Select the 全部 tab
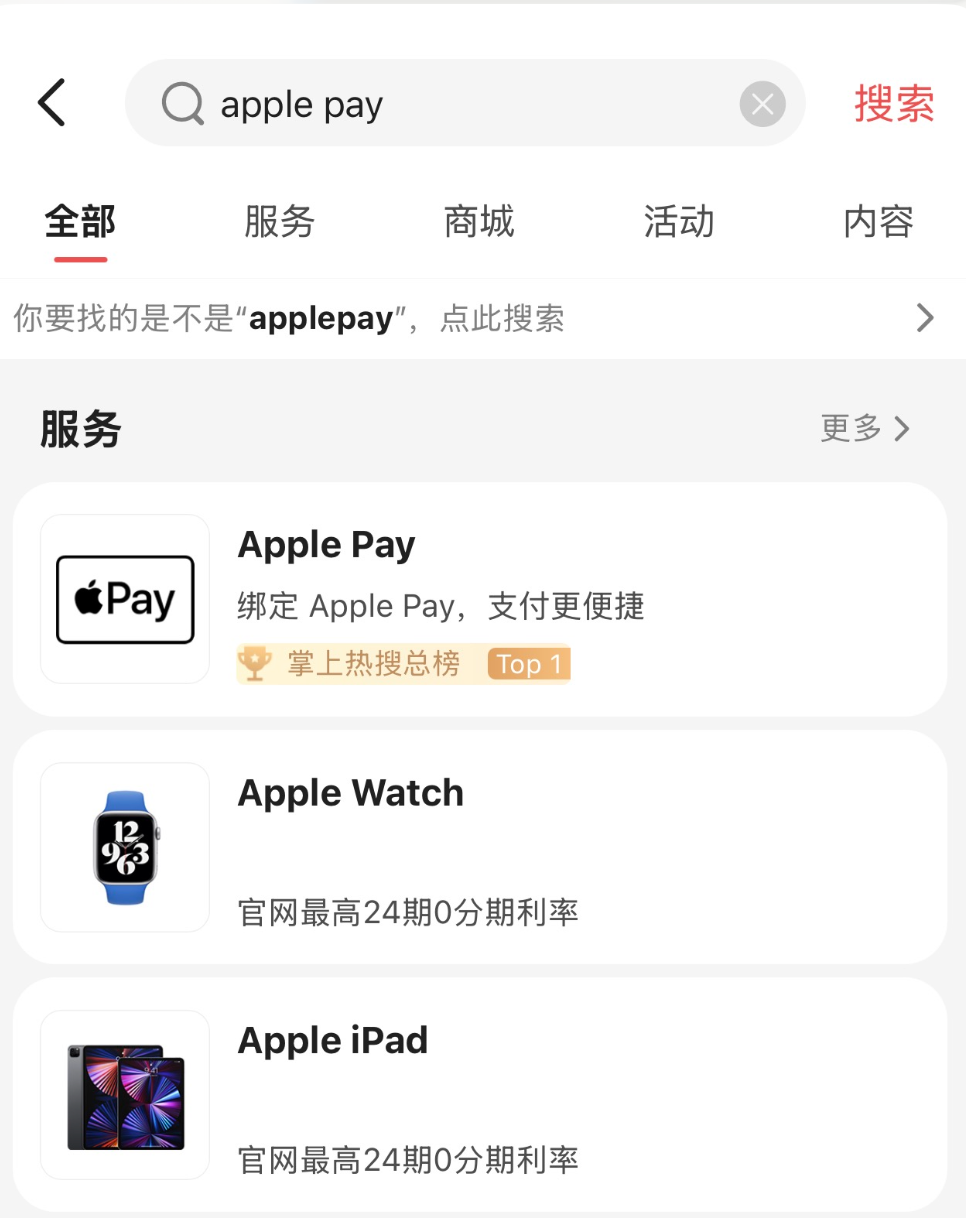This screenshot has width=966, height=1218. point(80,222)
